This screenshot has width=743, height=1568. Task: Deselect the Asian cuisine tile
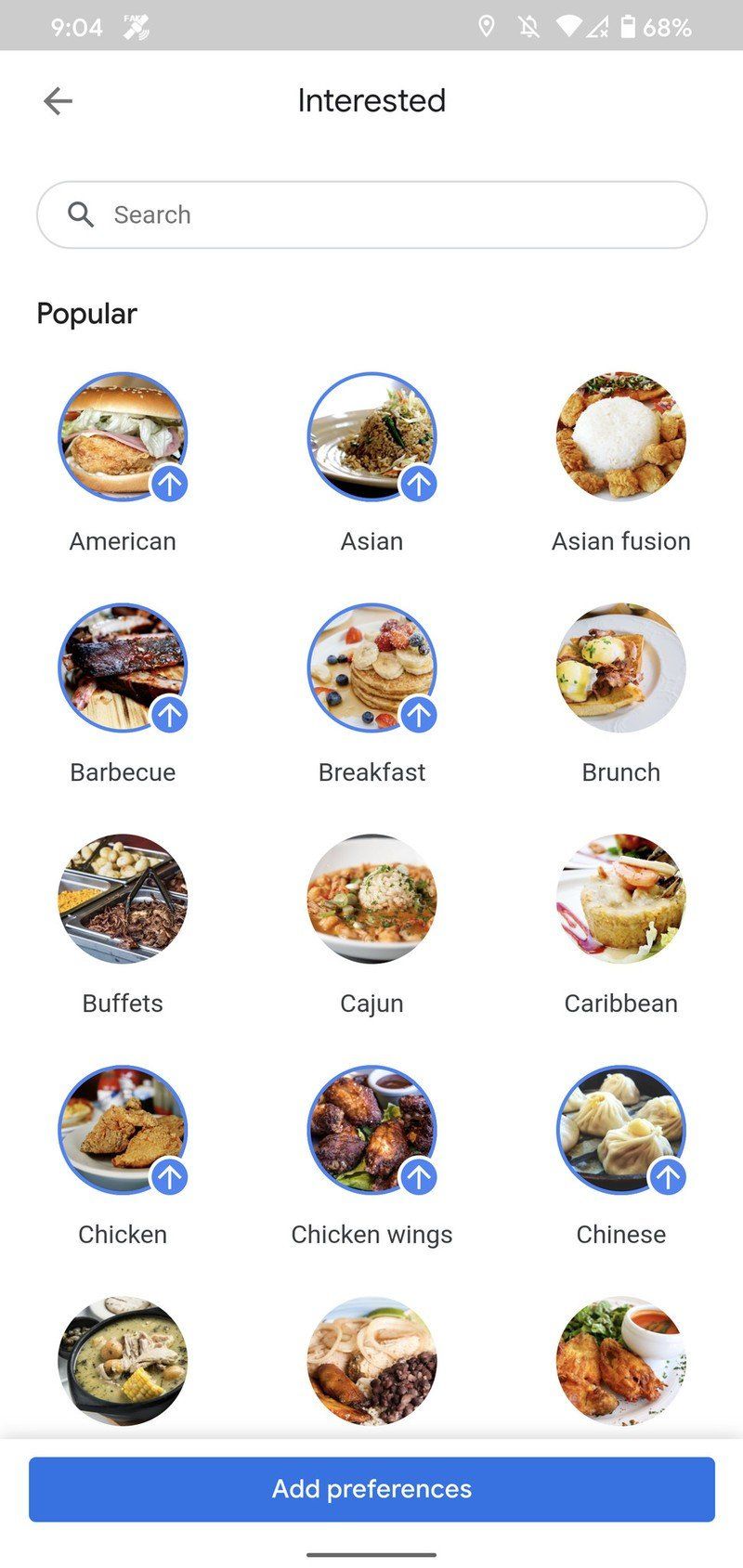371,436
